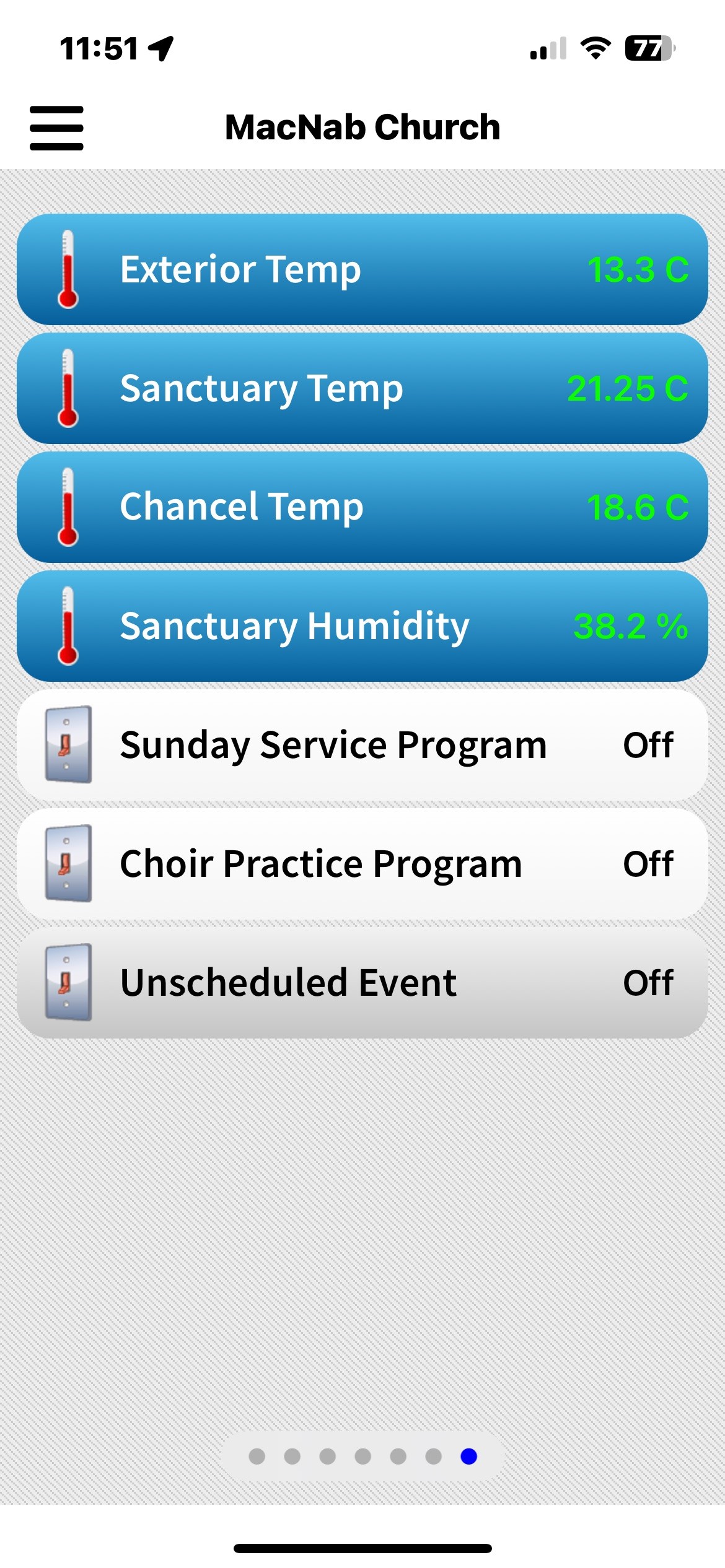The image size is (725, 1568).
Task: Select the Sanctuary Temp row
Action: click(362, 388)
